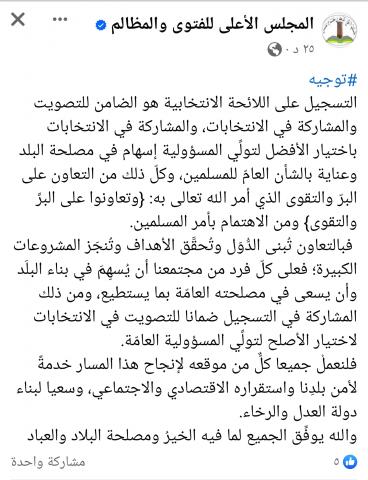Open the #توجيه hashtag
This screenshot has height=480, width=368.
[x=333, y=80]
